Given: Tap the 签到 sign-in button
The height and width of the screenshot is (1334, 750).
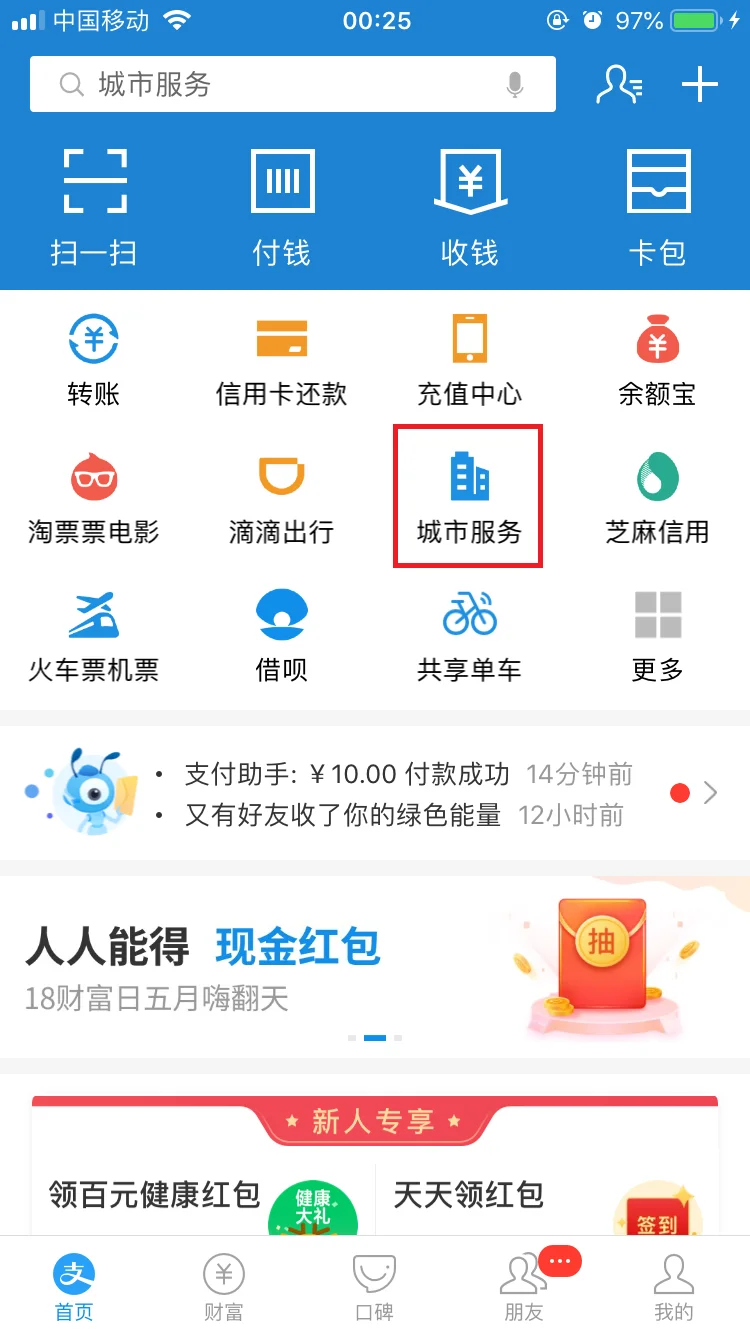Looking at the screenshot, I should click(x=660, y=1222).
